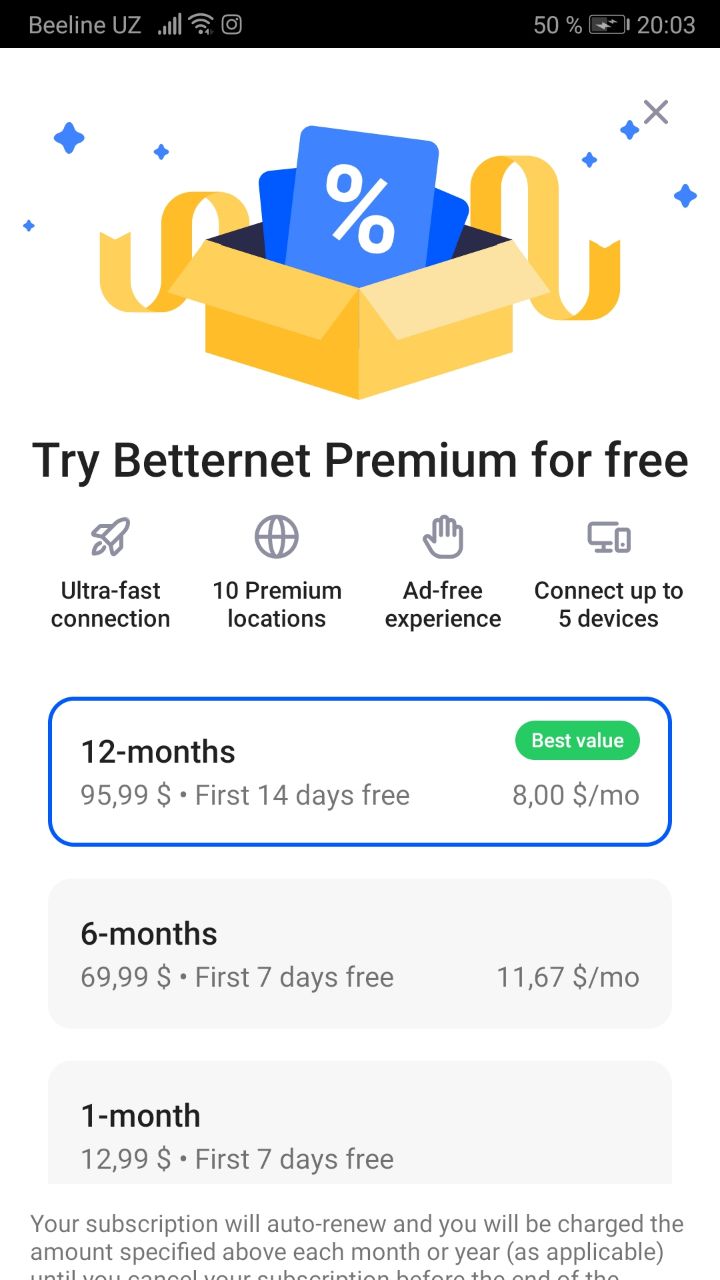Choose the 6-months subscription option
This screenshot has width=720, height=1280.
[x=360, y=953]
